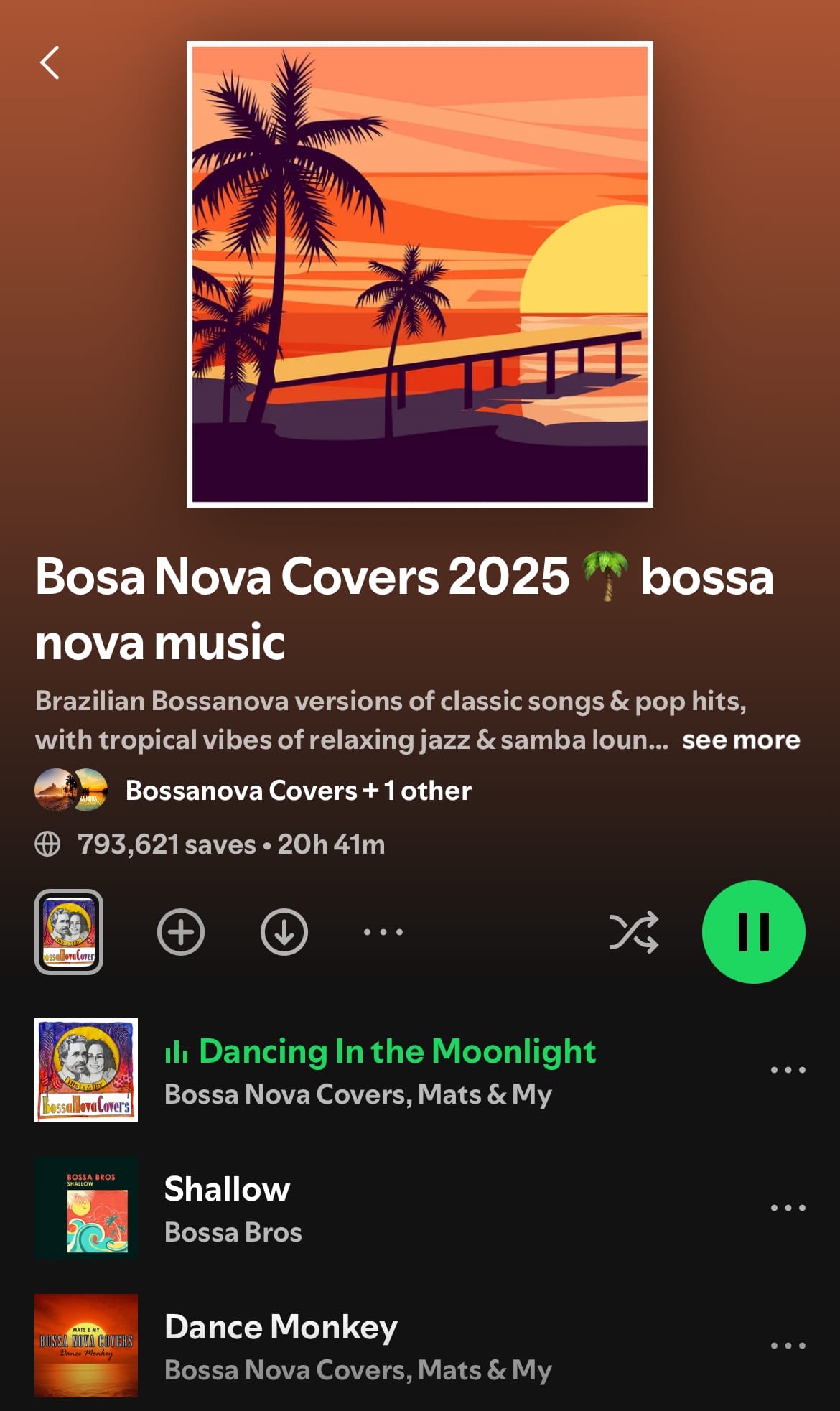Pause playback with the green button
840x1411 pixels.
click(753, 932)
